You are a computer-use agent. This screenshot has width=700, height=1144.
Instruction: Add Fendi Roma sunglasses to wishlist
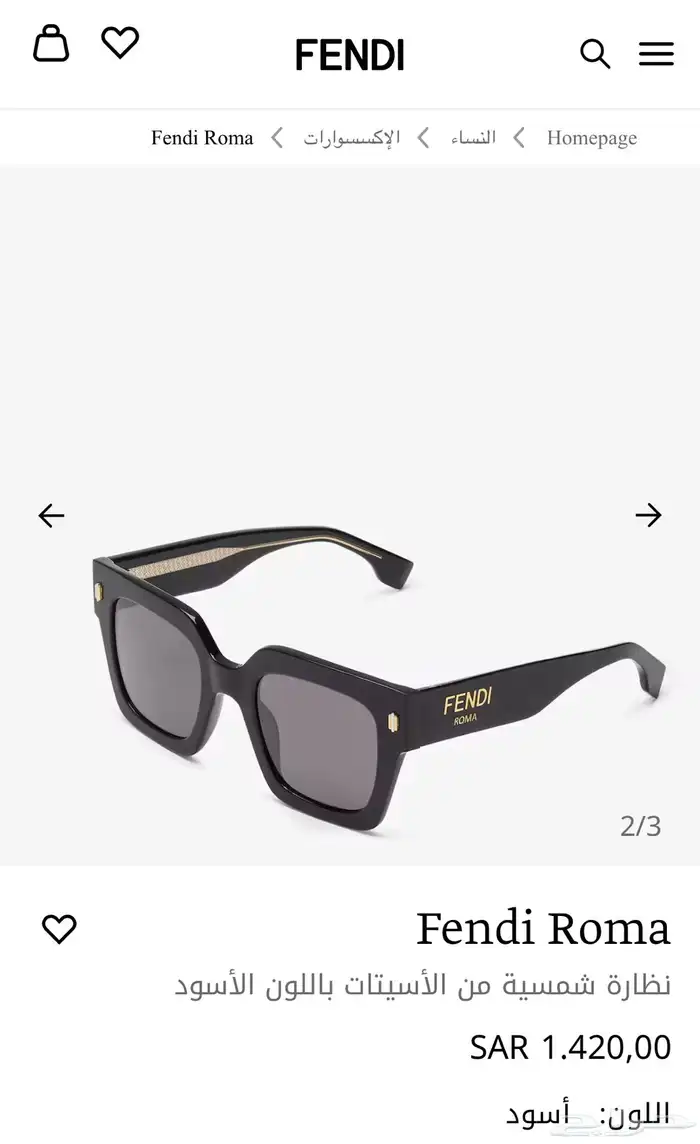coord(59,929)
